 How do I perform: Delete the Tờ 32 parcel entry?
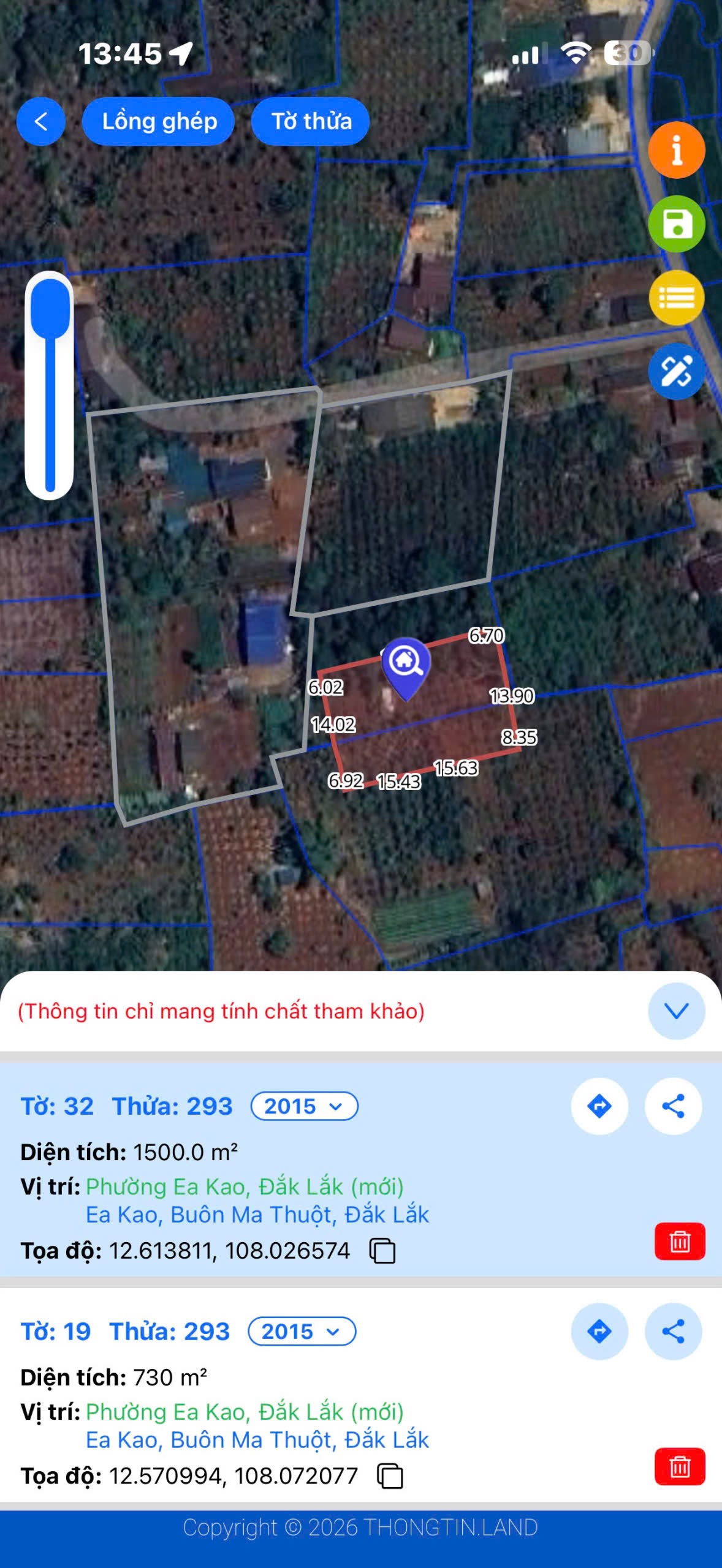[680, 1242]
